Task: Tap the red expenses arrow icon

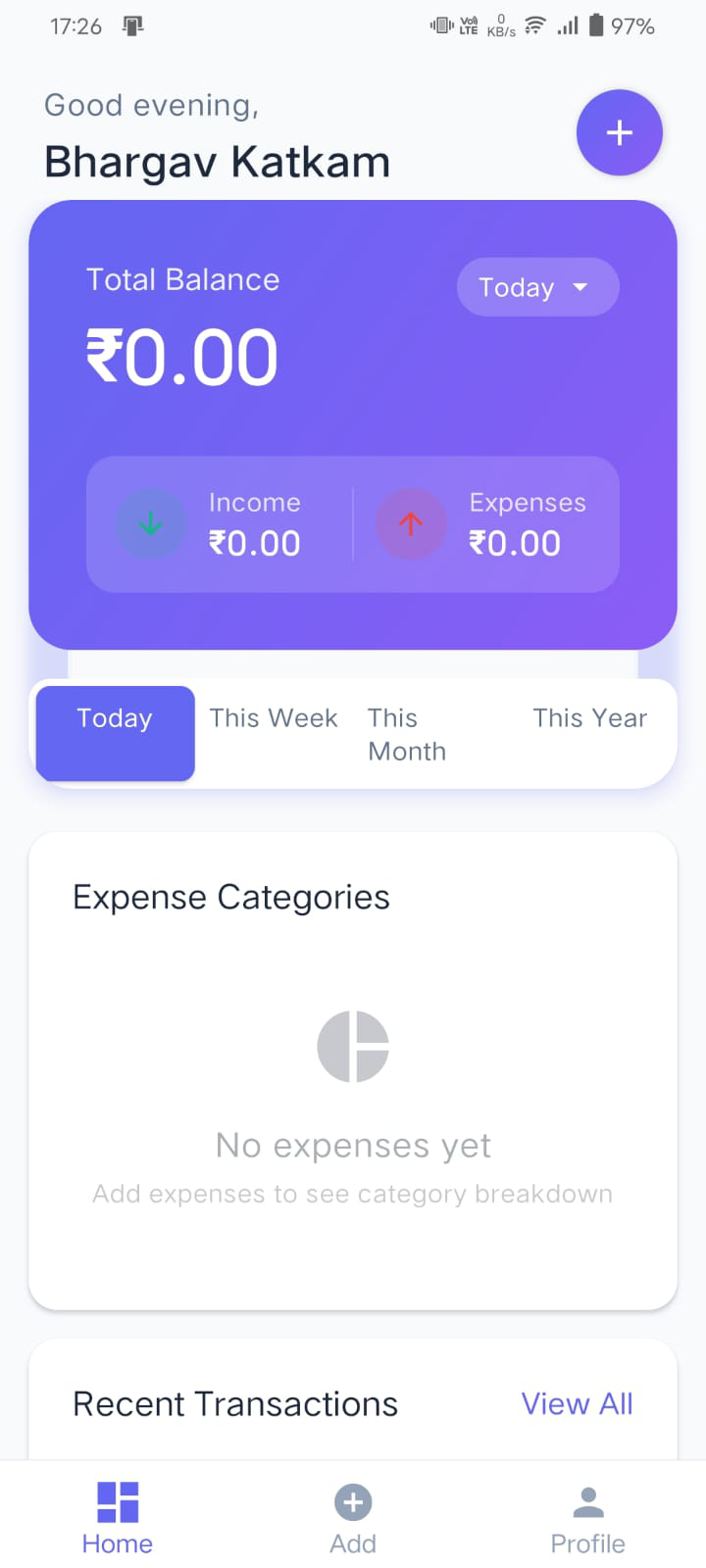Action: (411, 524)
